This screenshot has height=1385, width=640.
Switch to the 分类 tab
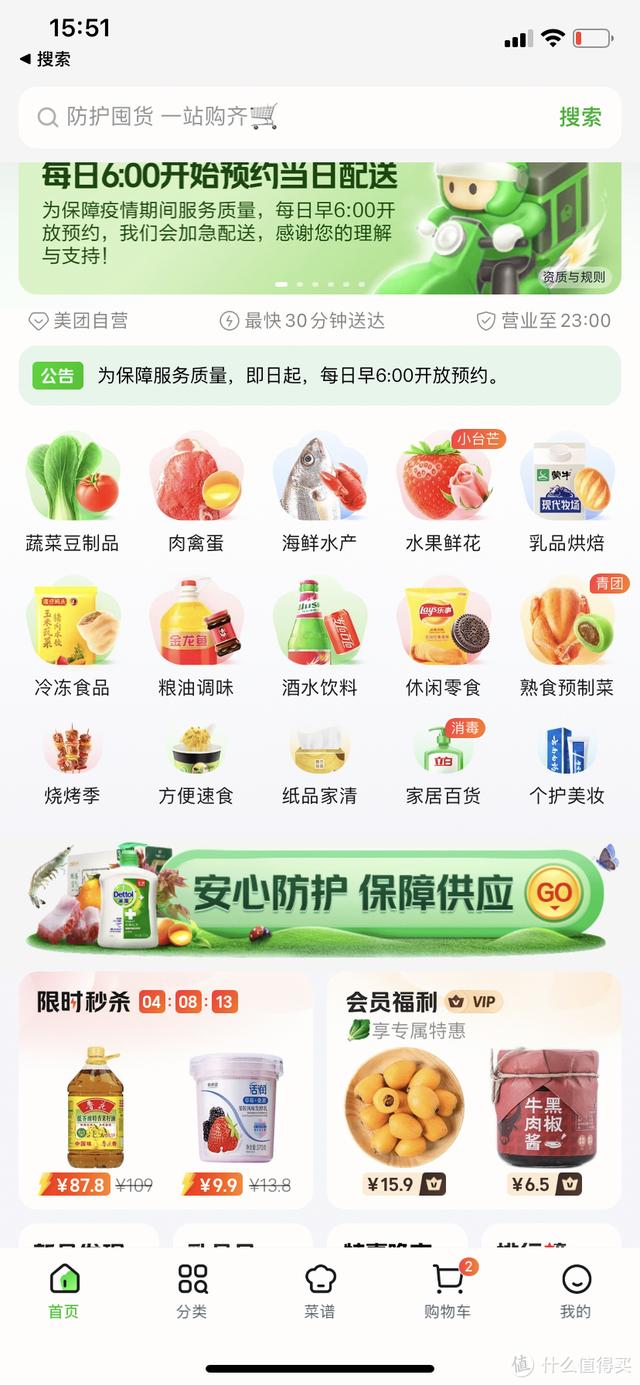coord(192,1290)
